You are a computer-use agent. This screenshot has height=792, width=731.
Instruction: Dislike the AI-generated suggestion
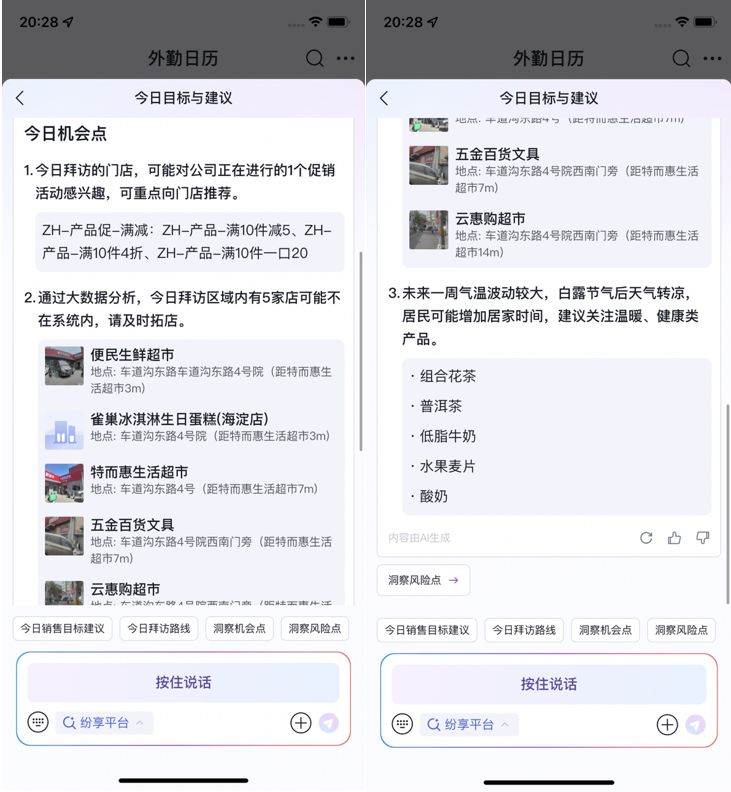click(x=702, y=538)
